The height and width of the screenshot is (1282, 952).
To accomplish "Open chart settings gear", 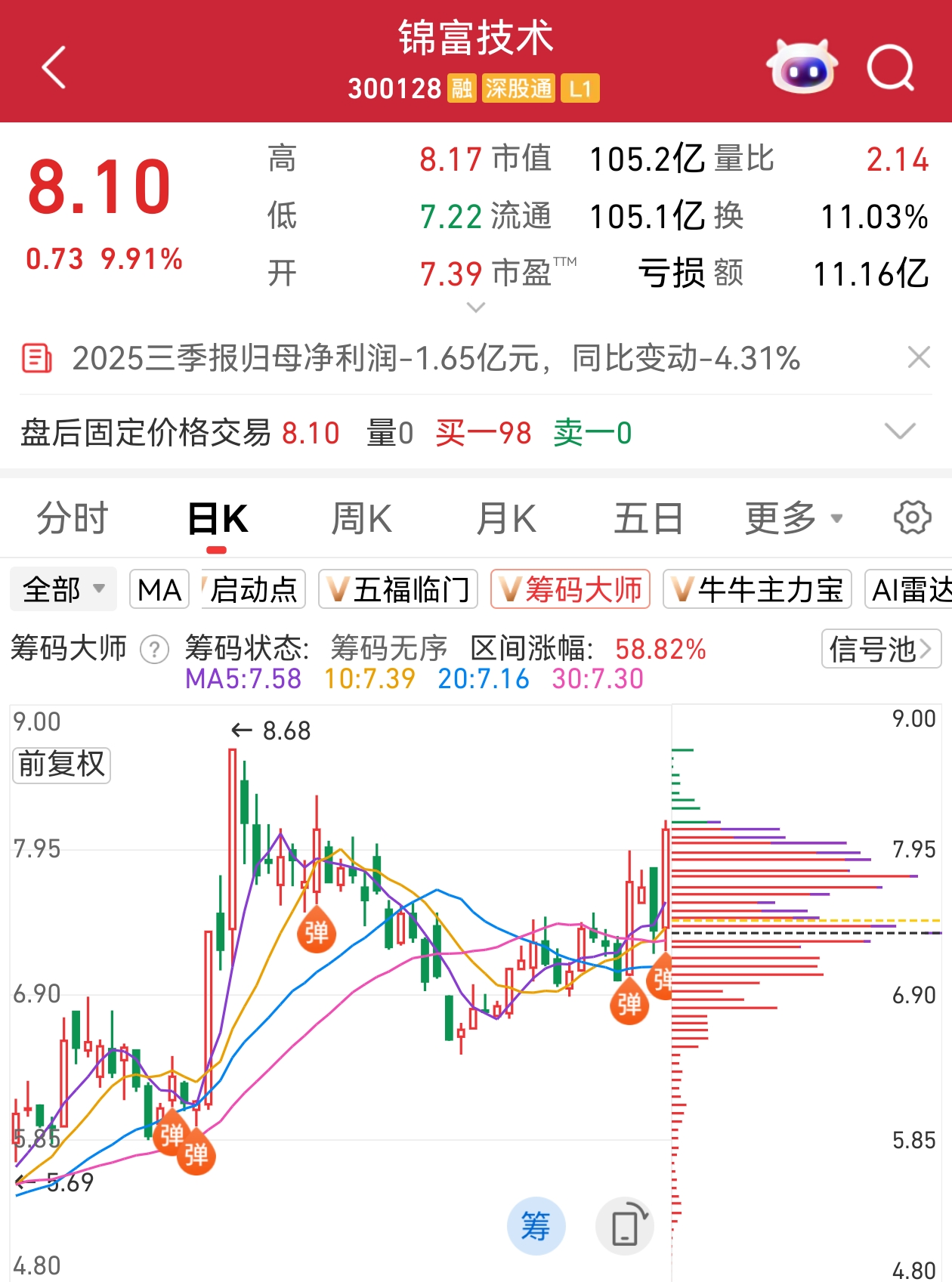I will [x=912, y=517].
